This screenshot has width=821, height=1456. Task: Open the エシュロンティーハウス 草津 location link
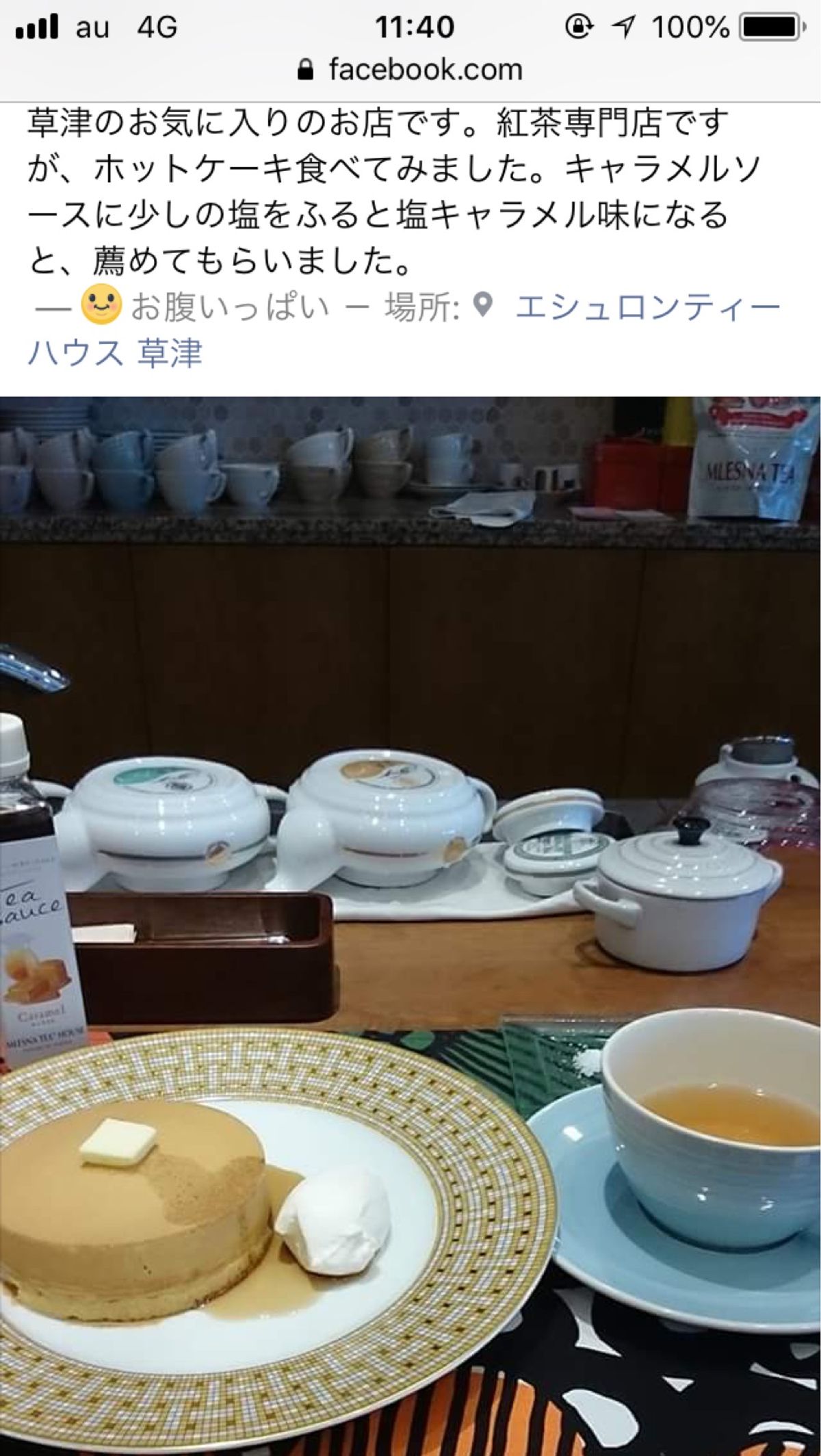click(647, 307)
